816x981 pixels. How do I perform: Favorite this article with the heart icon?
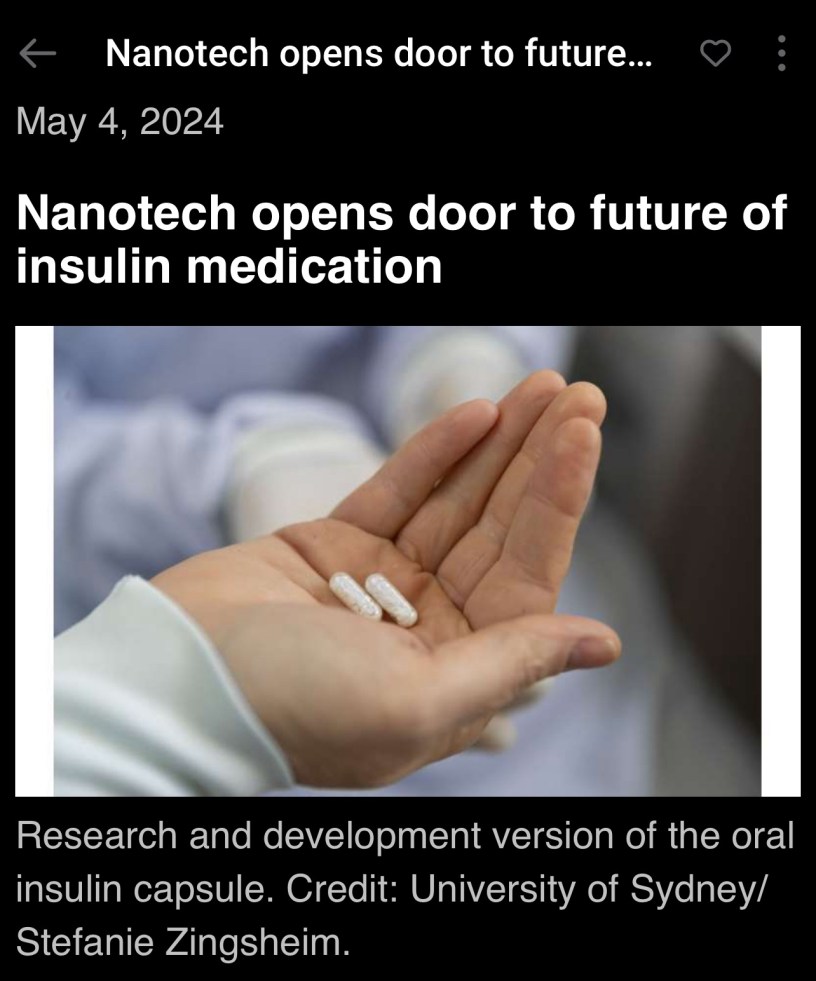714,55
